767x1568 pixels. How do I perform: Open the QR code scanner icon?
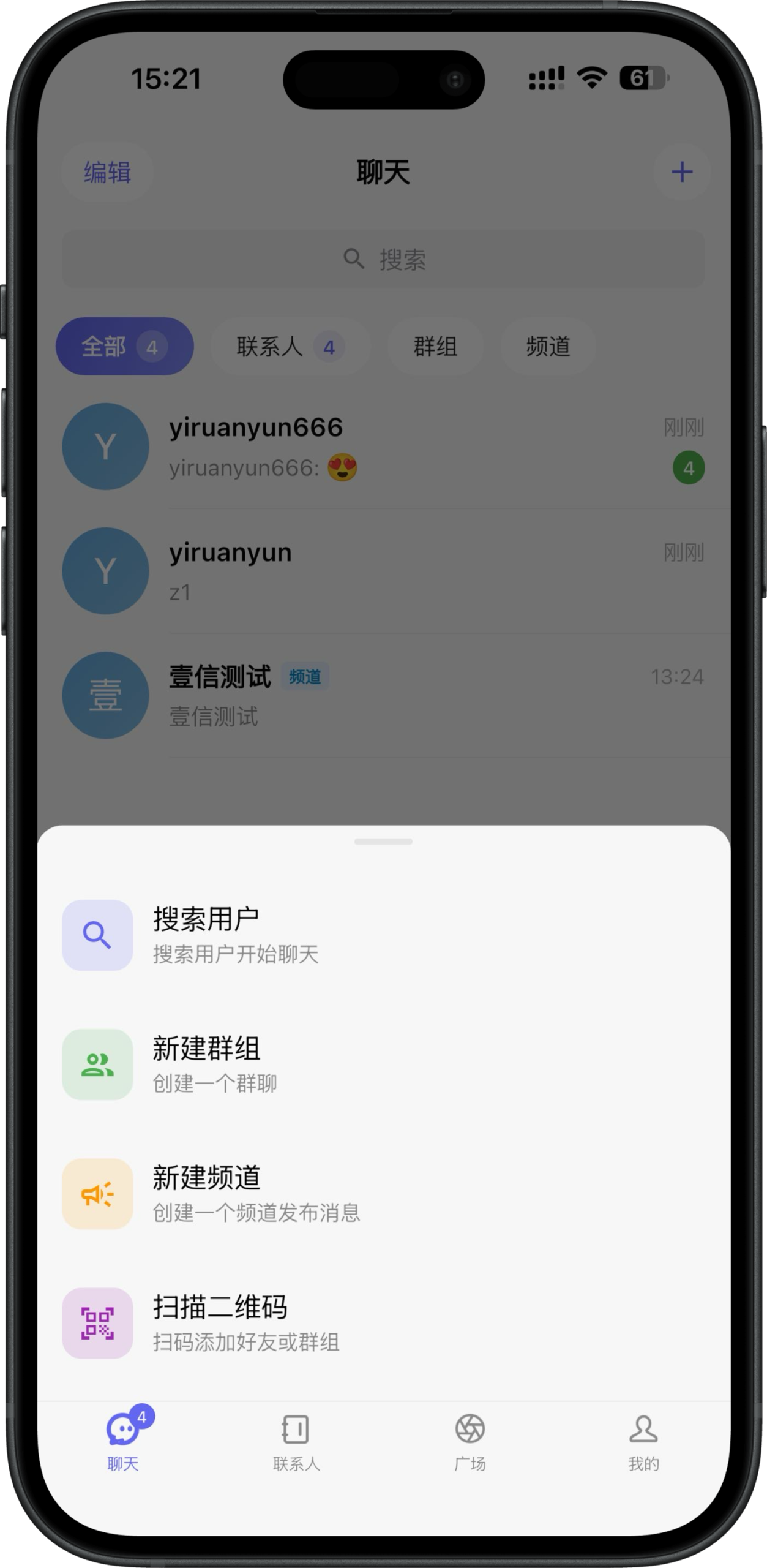coord(97,1323)
